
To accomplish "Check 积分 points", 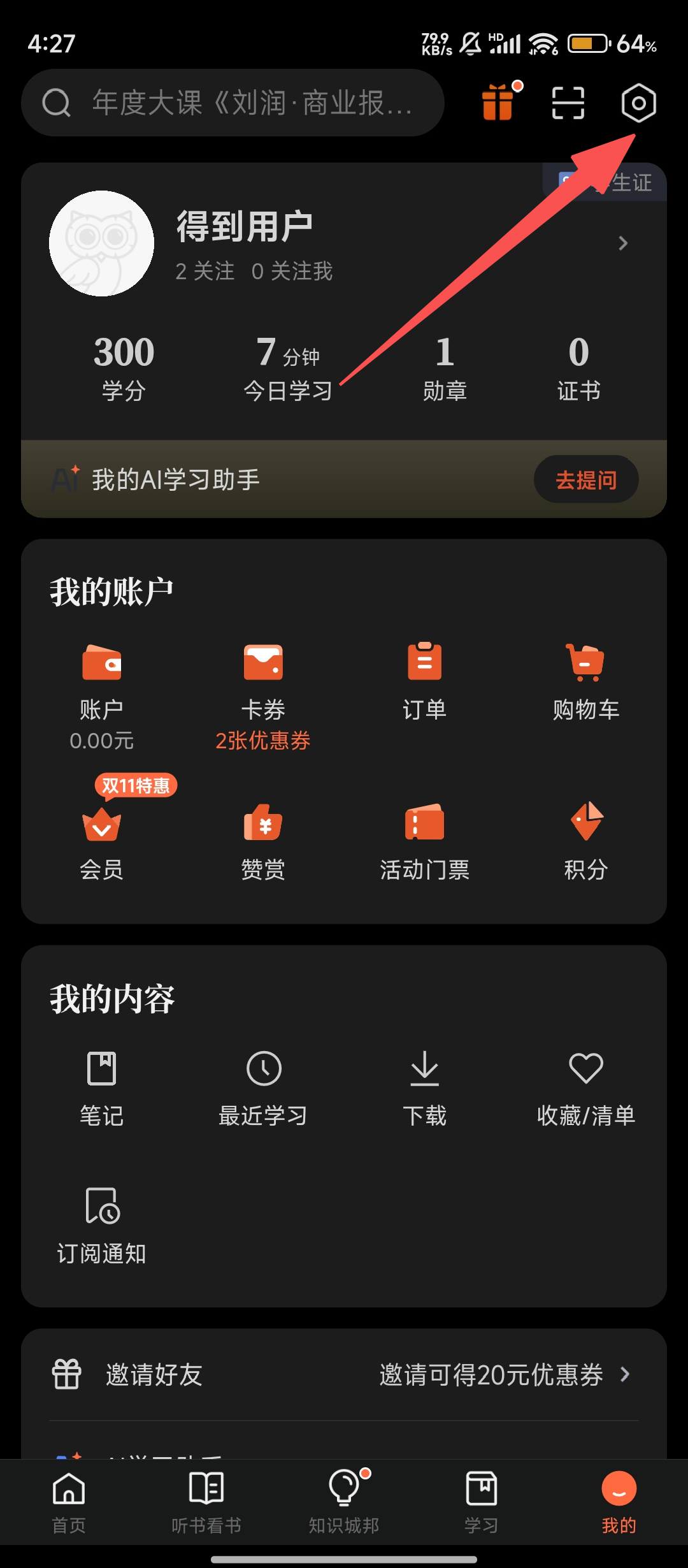I will [x=585, y=841].
